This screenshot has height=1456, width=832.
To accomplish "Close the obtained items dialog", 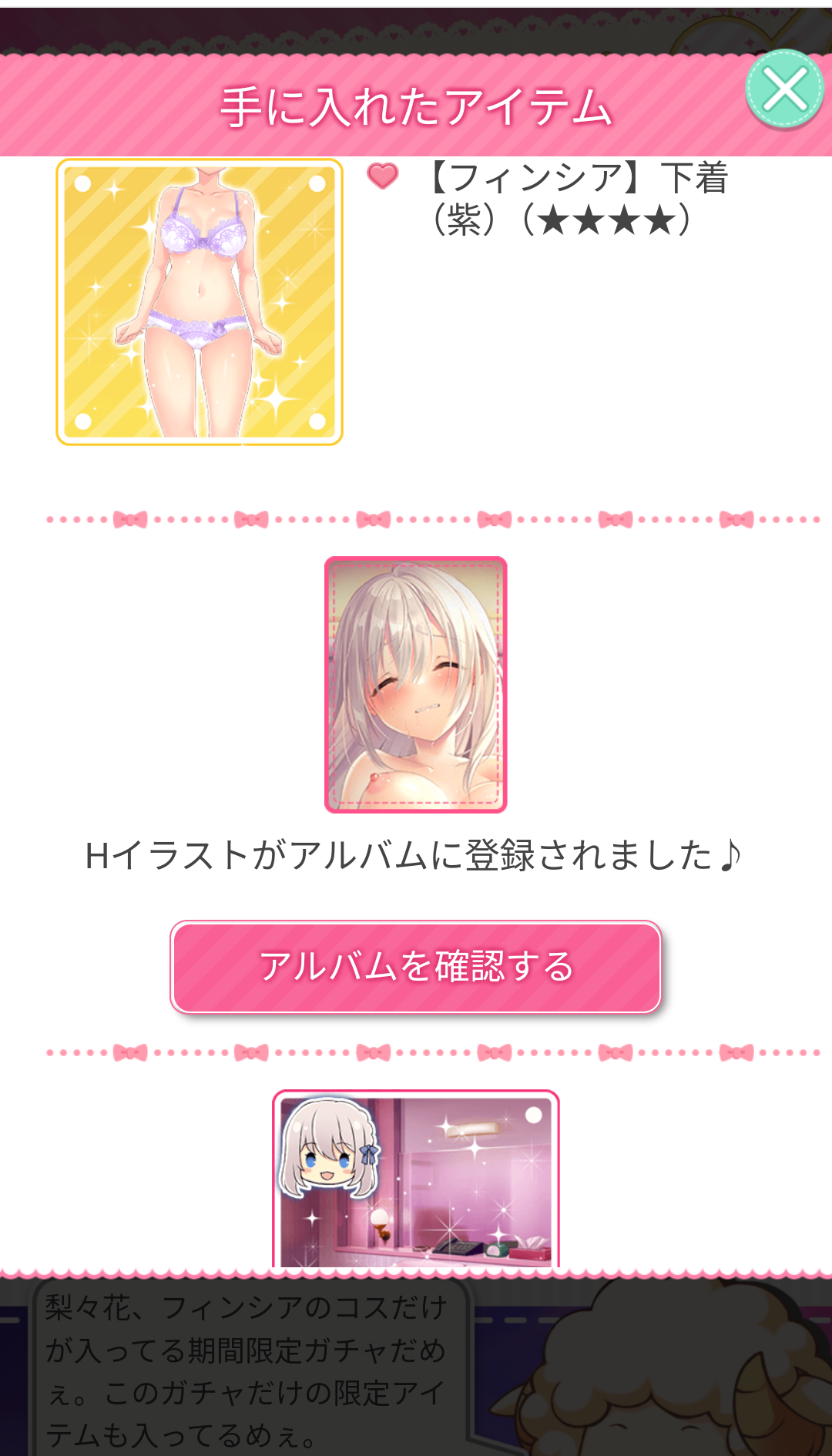I will pyautogui.click(x=784, y=89).
